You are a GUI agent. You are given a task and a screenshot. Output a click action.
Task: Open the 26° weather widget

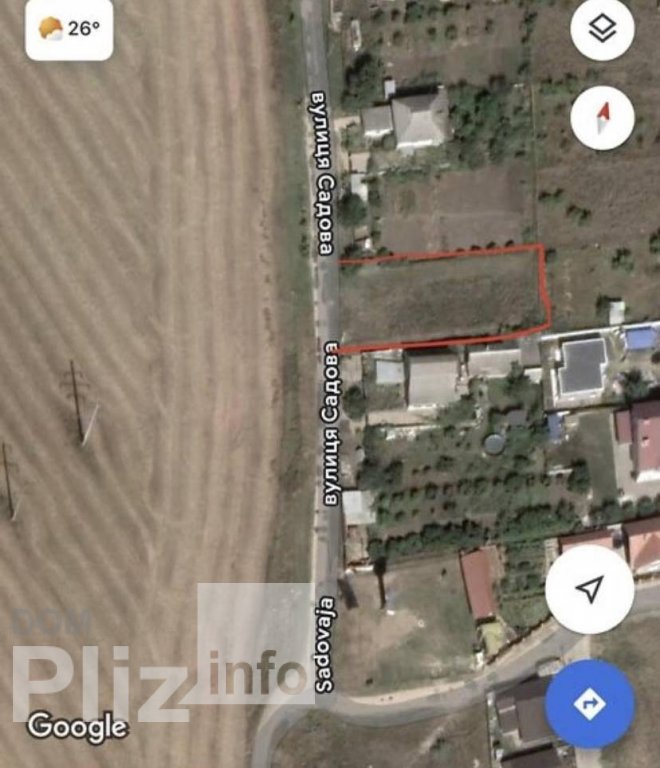pos(68,29)
